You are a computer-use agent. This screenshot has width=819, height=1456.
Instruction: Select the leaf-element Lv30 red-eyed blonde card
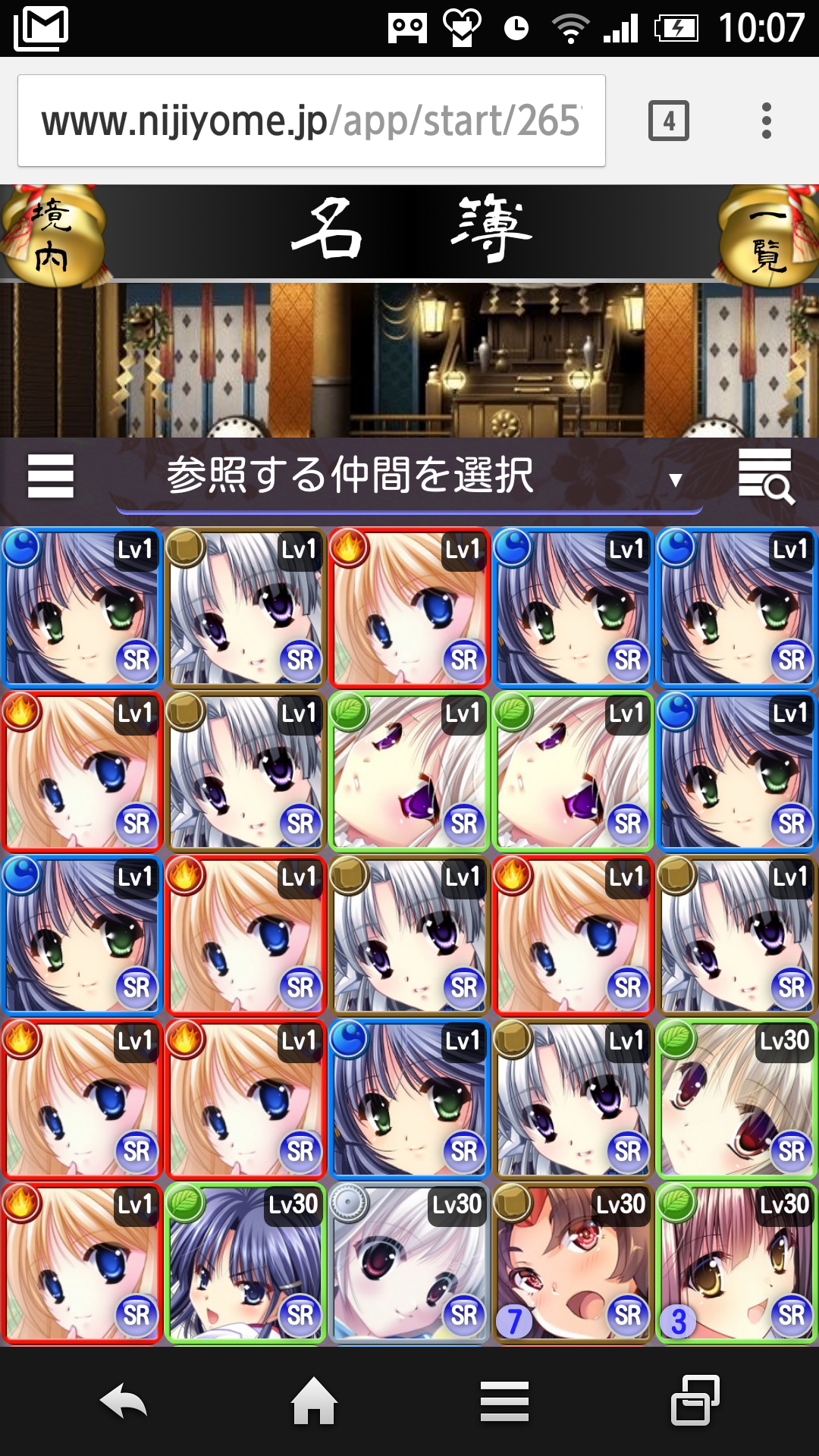pyautogui.click(x=737, y=1100)
